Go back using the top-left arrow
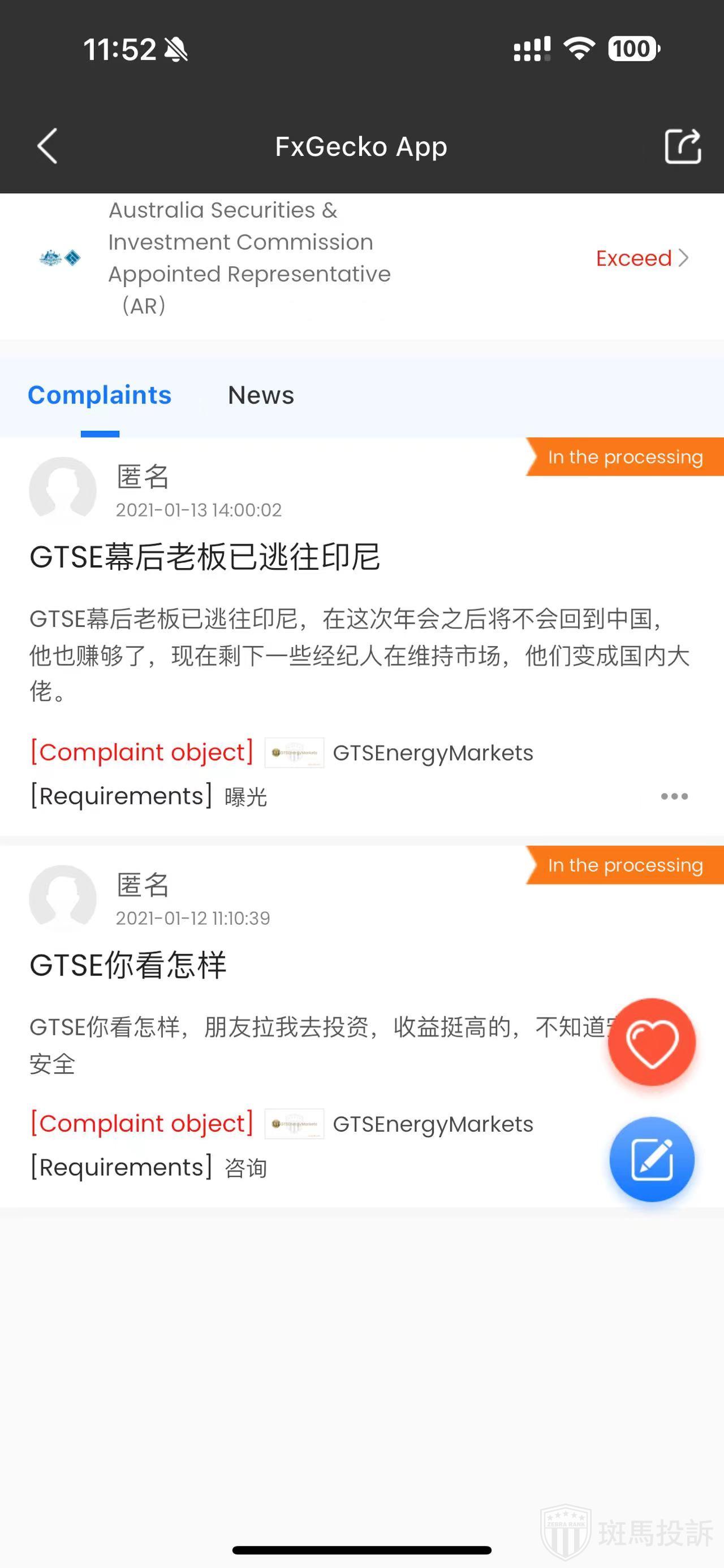Screen dimensions: 724x1568 point(48,146)
